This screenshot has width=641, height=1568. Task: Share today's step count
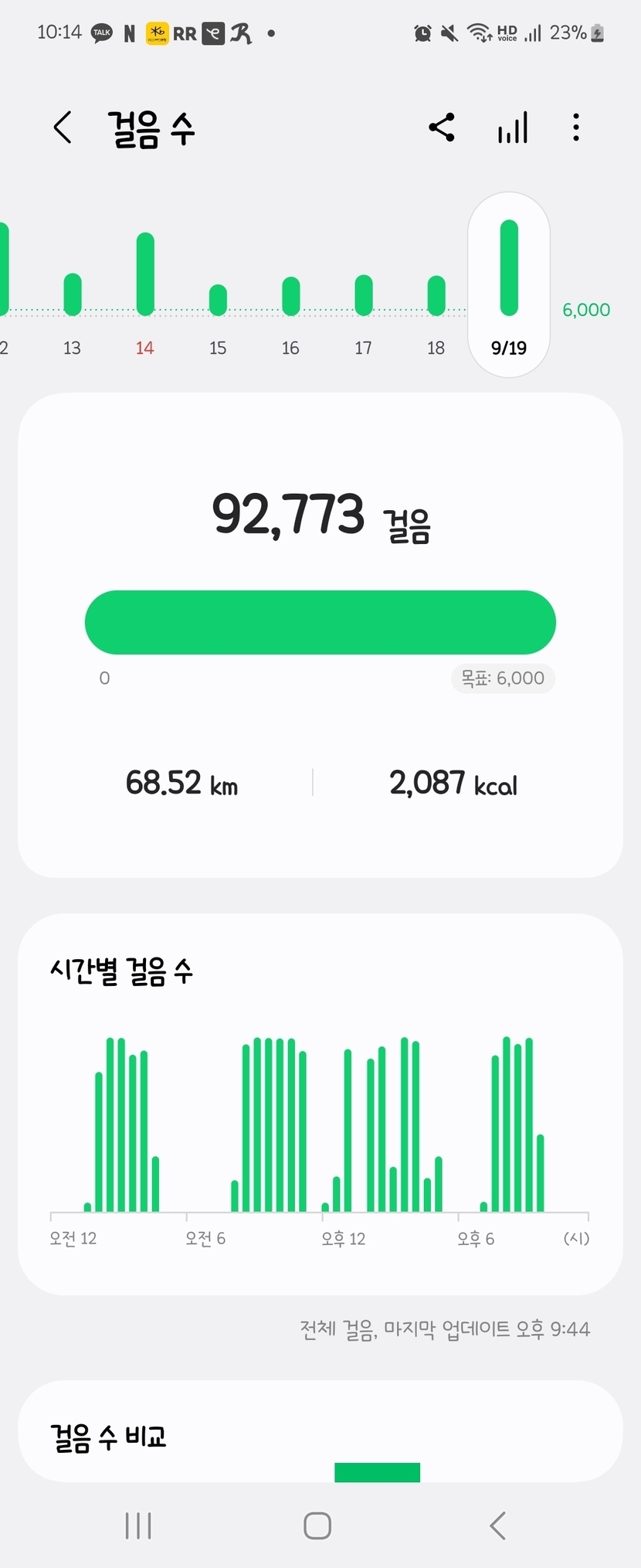coord(442,128)
